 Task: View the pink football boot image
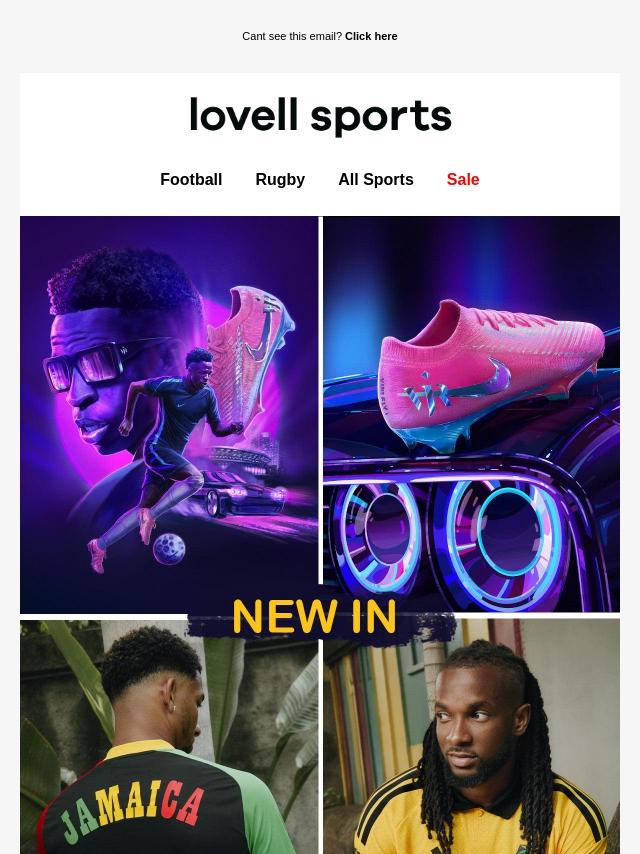pos(471,414)
